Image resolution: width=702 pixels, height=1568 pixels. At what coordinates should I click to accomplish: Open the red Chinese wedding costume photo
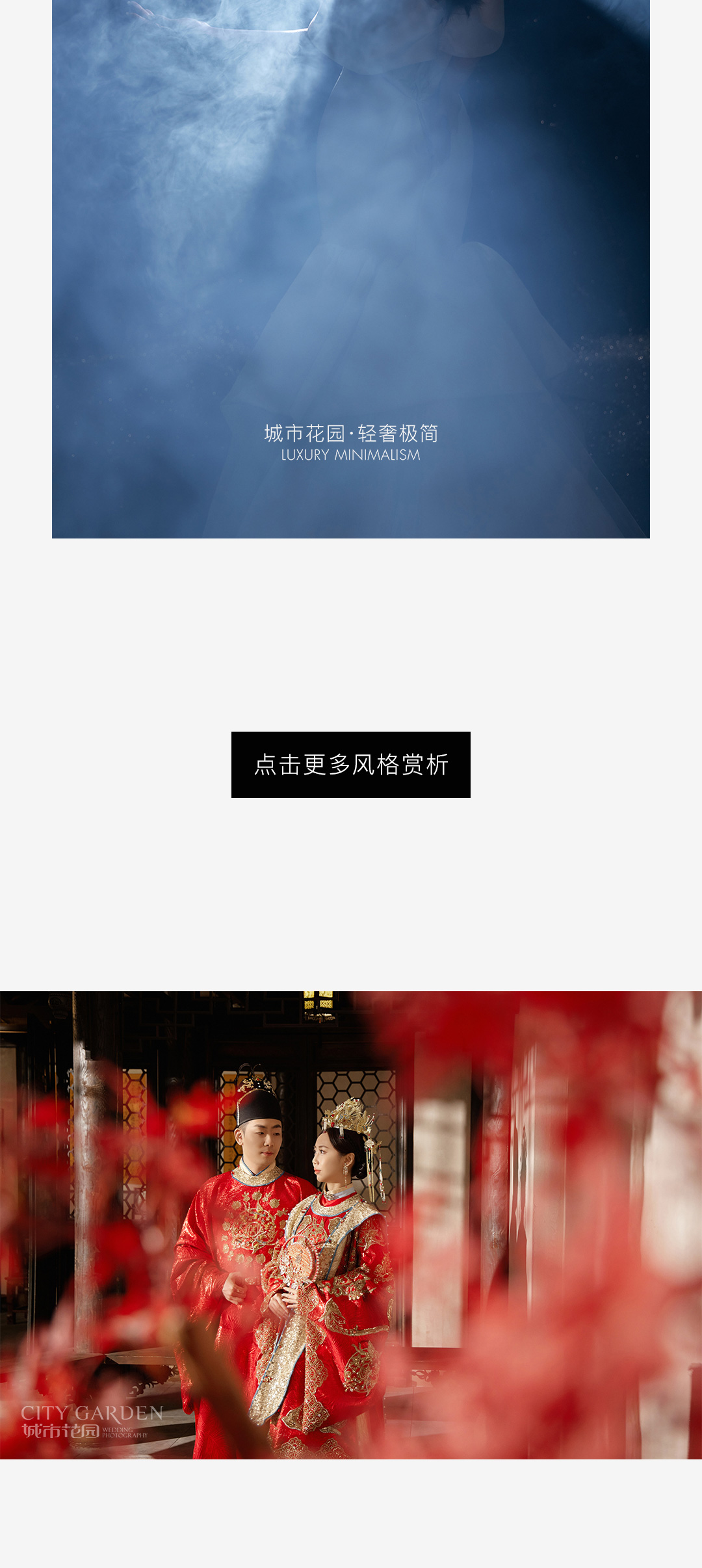click(x=350, y=1225)
